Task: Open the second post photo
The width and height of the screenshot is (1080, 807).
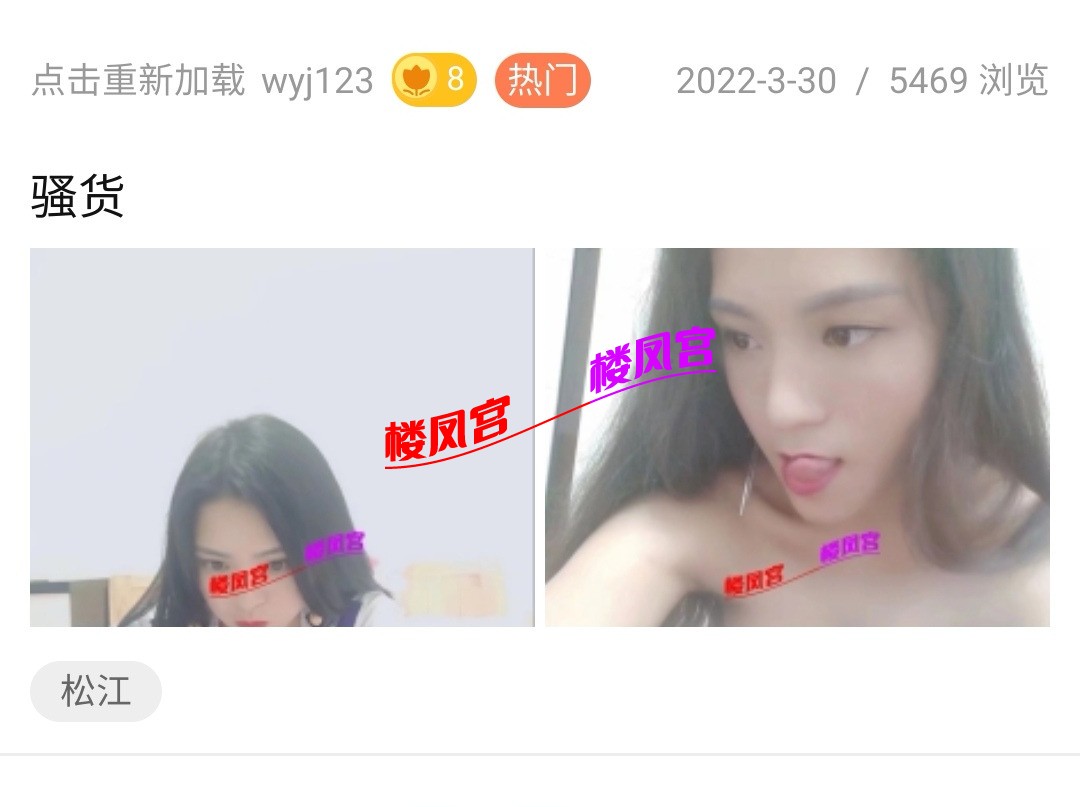Action: [797, 437]
